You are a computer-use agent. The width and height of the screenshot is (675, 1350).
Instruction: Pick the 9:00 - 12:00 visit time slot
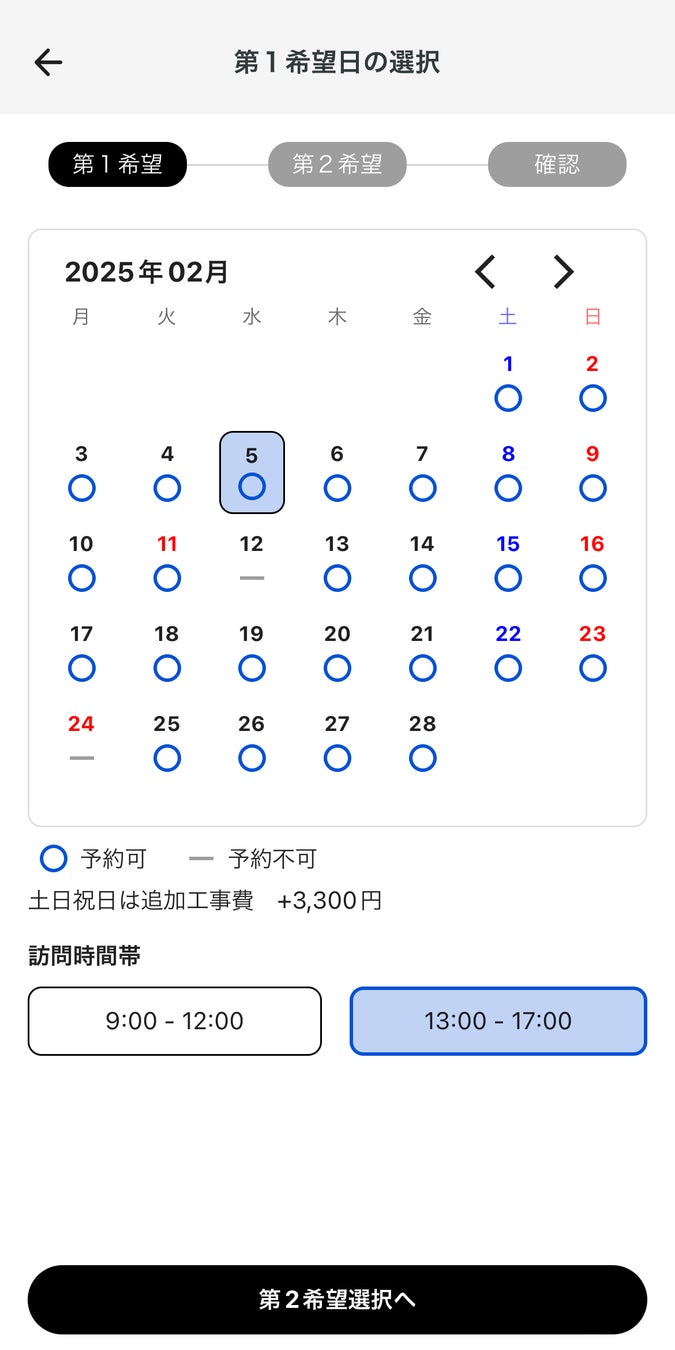coord(175,1021)
